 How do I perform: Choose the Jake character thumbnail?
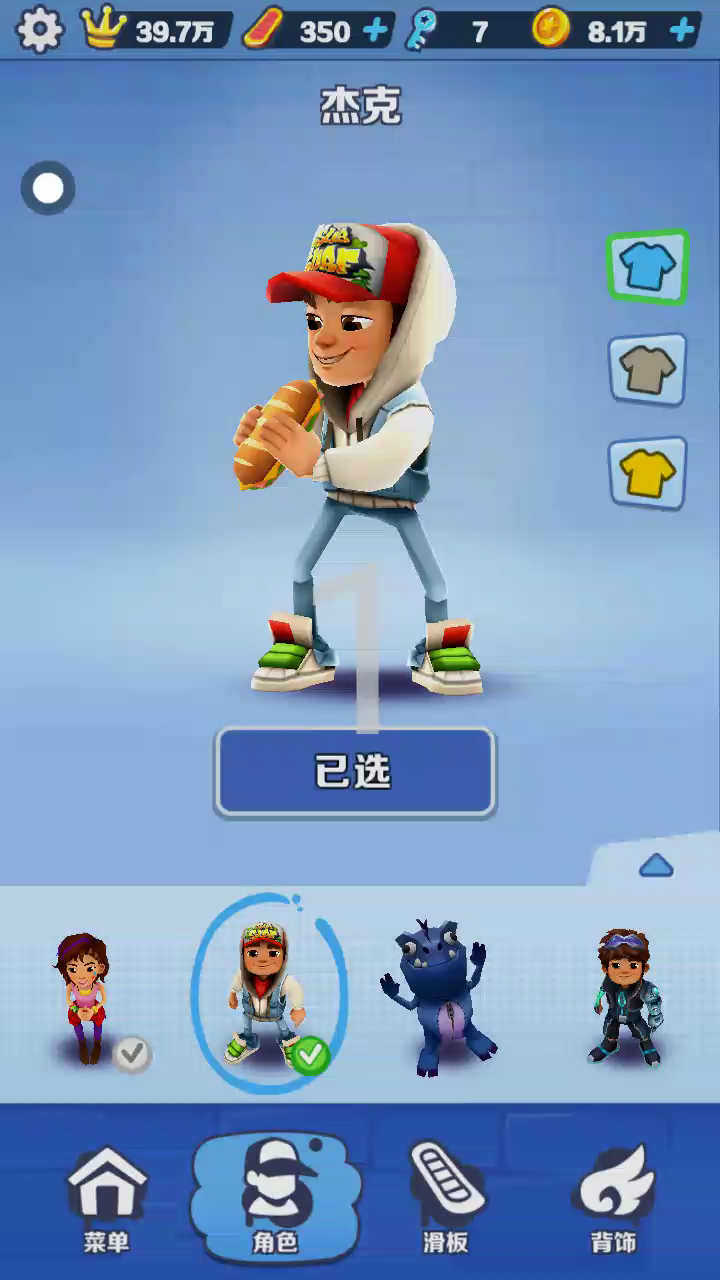pyautogui.click(x=266, y=992)
